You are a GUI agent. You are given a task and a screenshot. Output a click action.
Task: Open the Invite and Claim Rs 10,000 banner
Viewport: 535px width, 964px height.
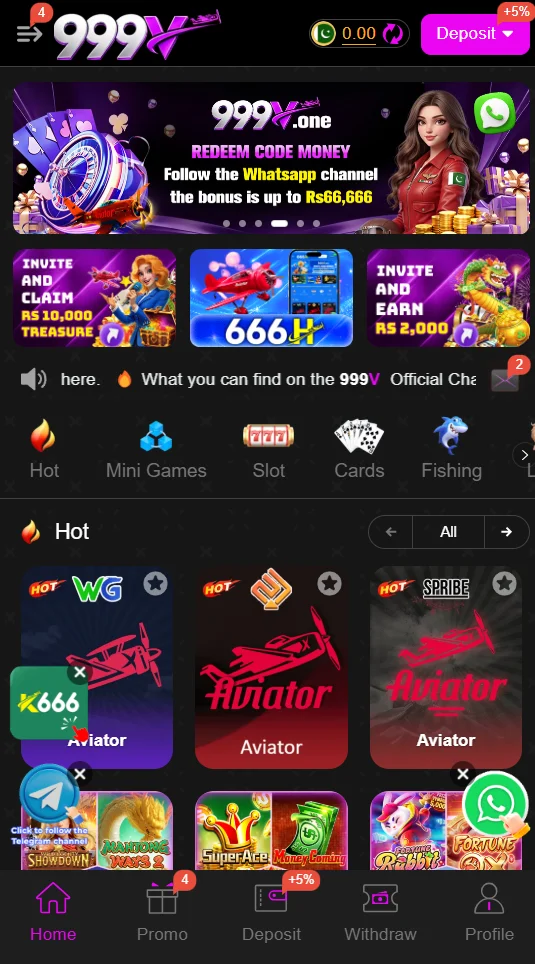(x=94, y=298)
